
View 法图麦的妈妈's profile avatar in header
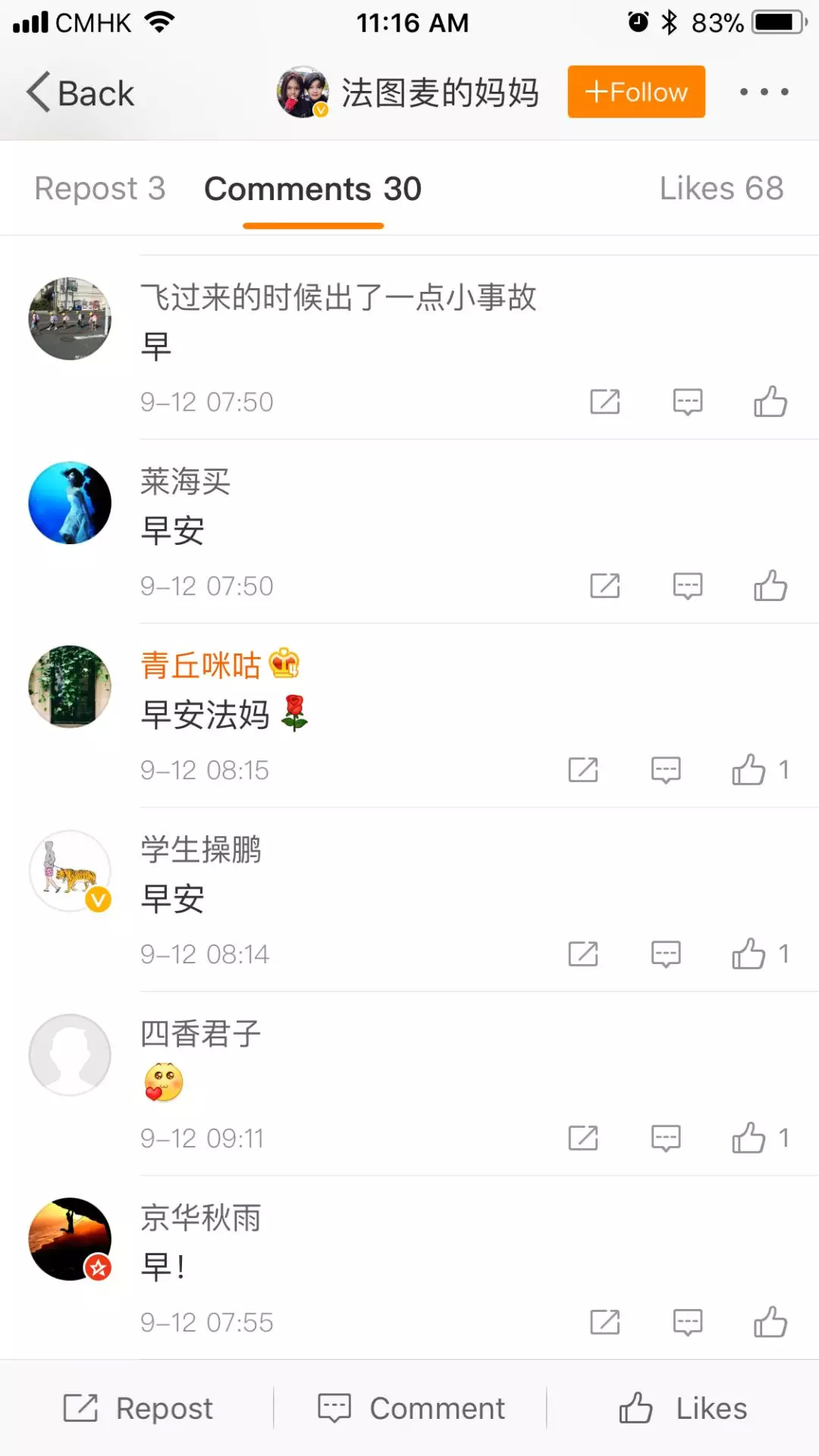pyautogui.click(x=302, y=92)
